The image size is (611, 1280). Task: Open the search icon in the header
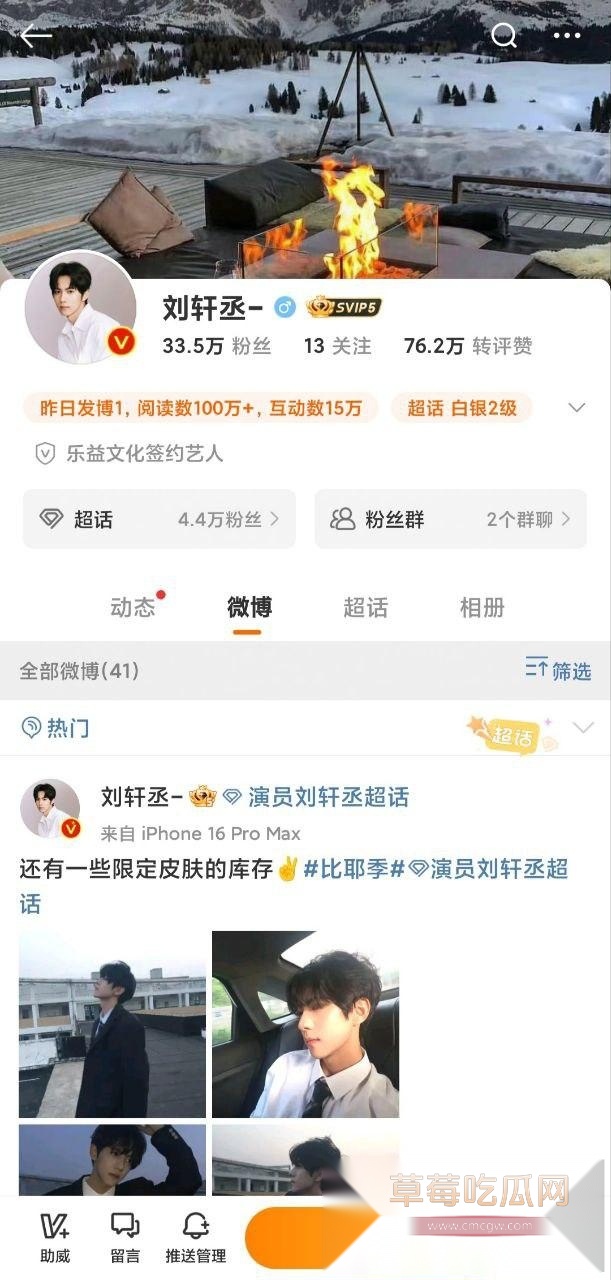[x=505, y=36]
